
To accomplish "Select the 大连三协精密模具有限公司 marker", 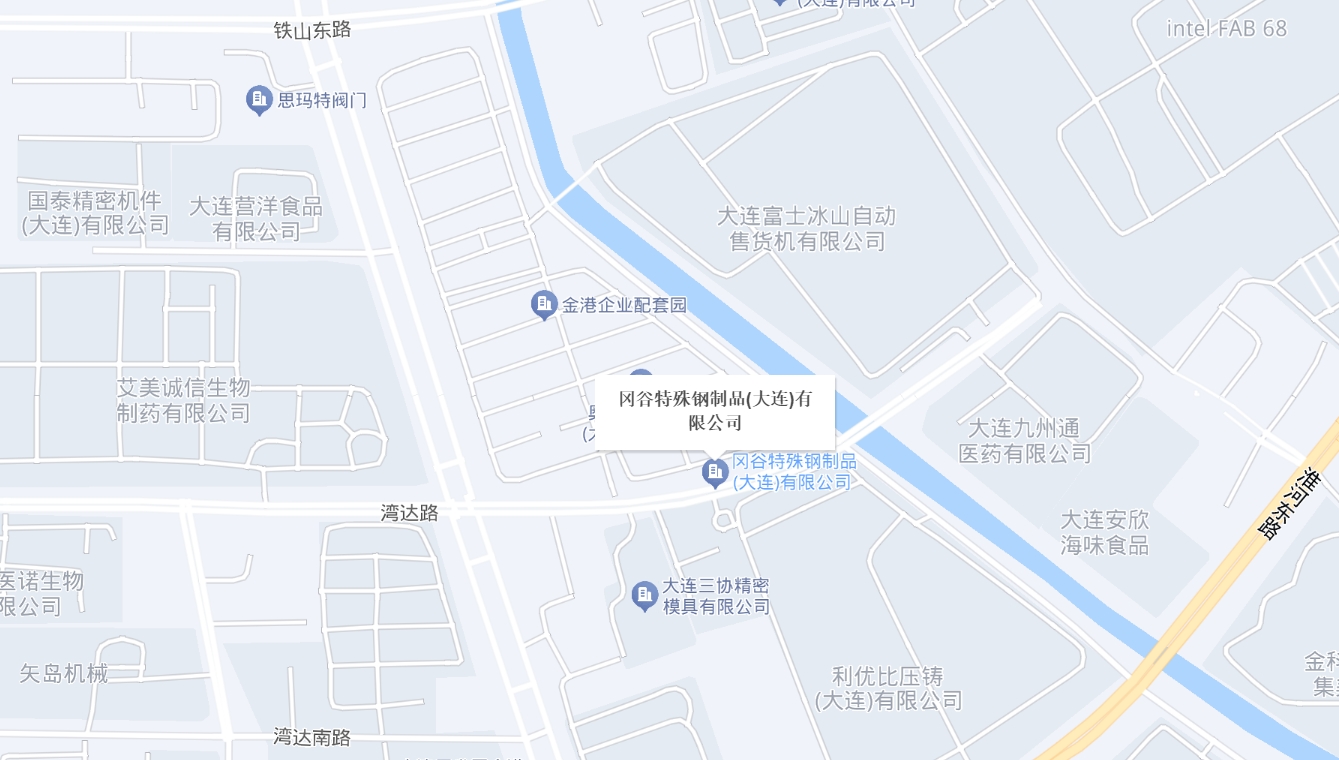I will [x=645, y=596].
